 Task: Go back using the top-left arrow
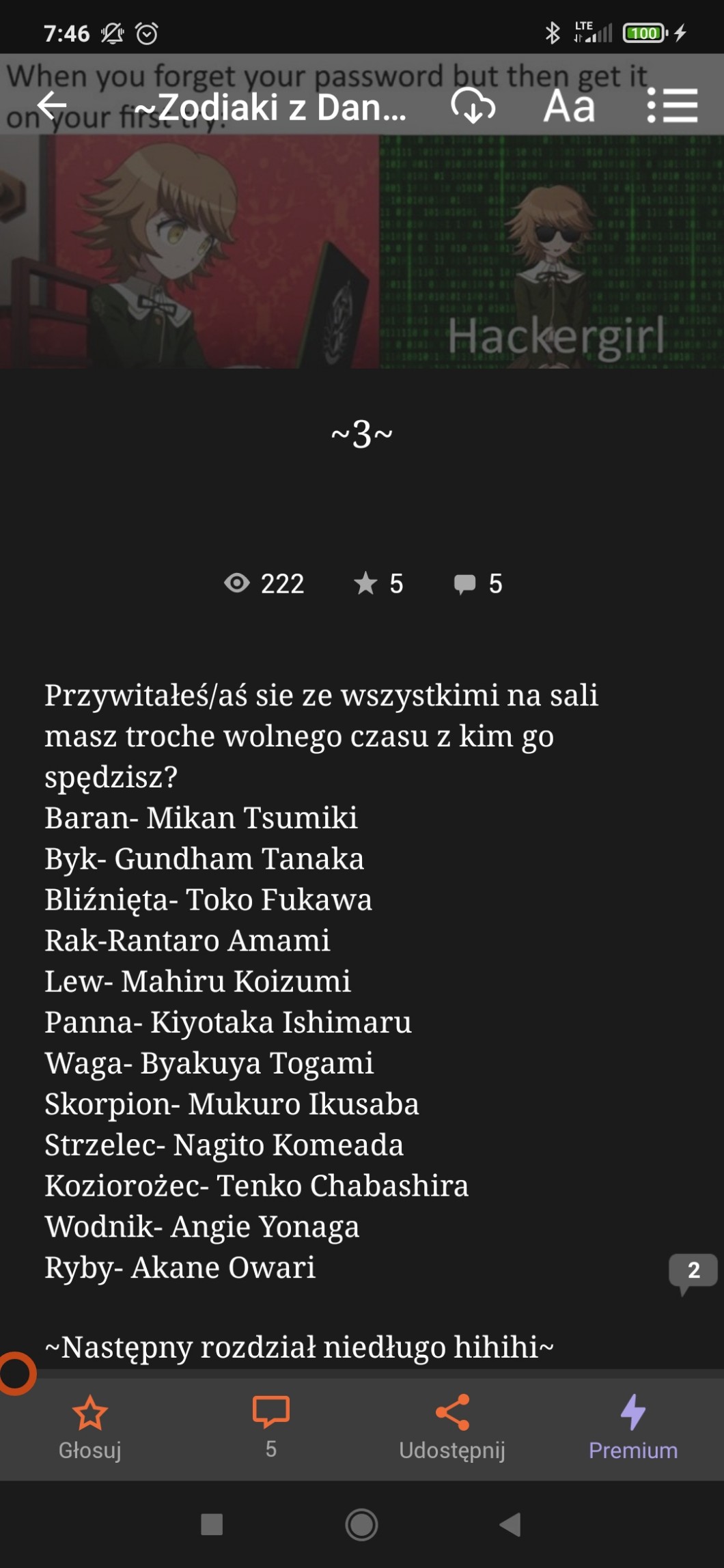pyautogui.click(x=52, y=106)
